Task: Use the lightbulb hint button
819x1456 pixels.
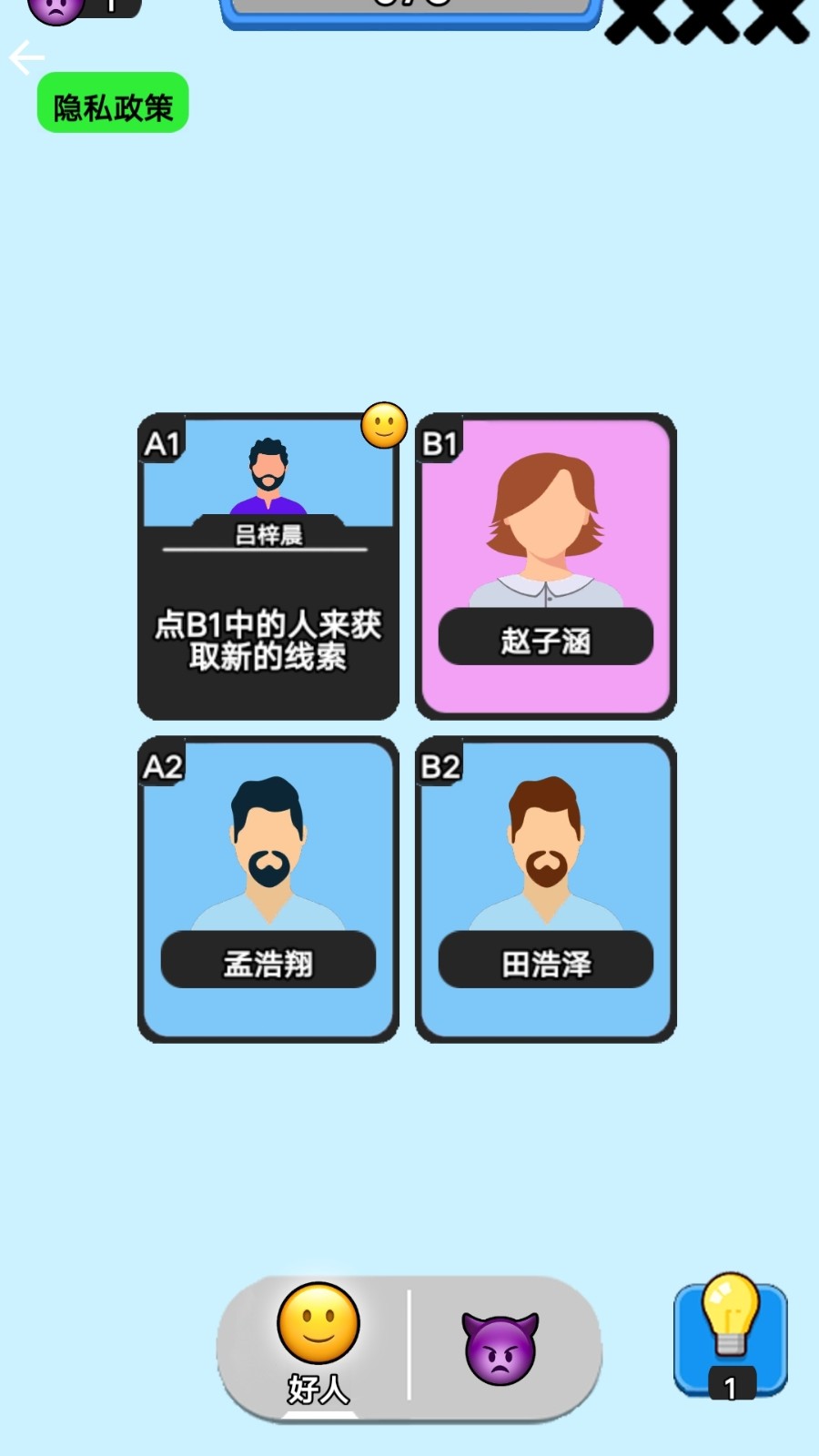Action: [730, 1336]
